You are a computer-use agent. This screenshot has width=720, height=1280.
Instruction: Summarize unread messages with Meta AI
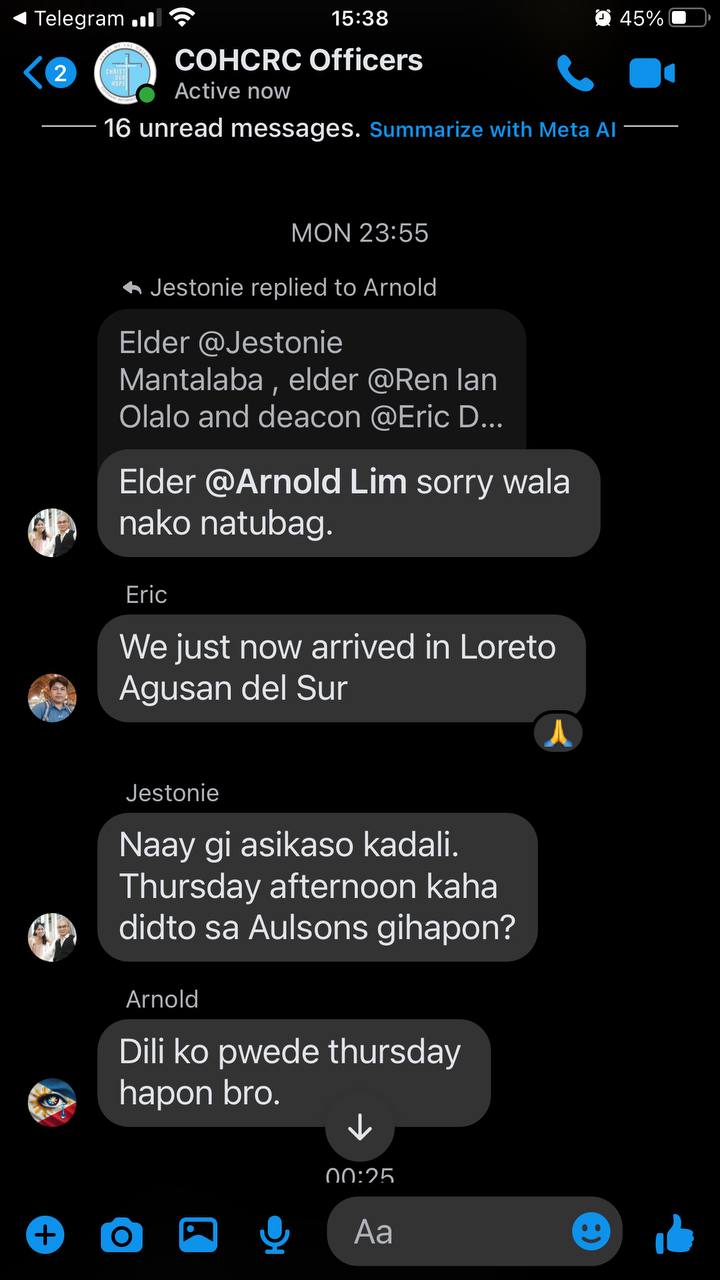tap(492, 130)
